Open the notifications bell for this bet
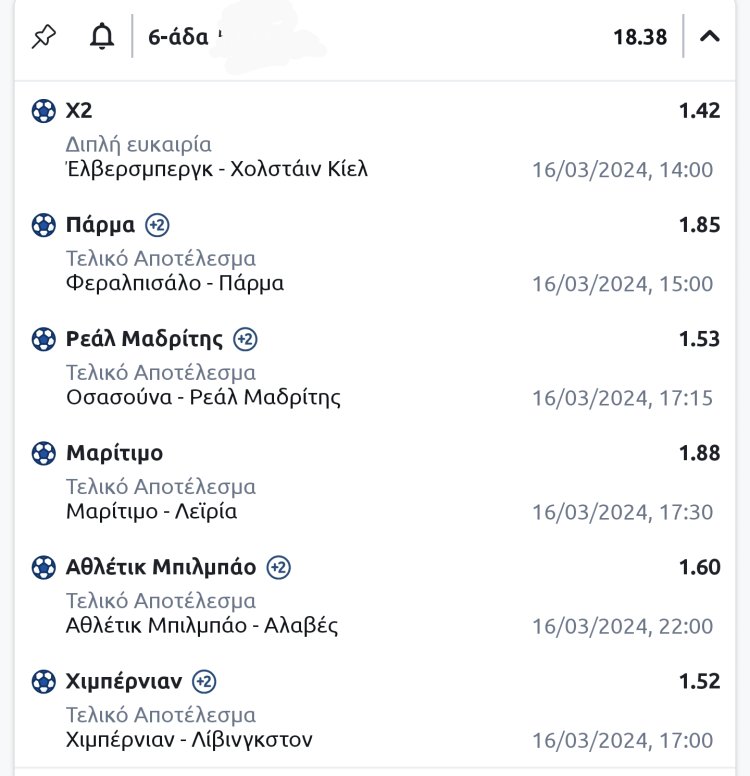The image size is (750, 776). click(101, 37)
